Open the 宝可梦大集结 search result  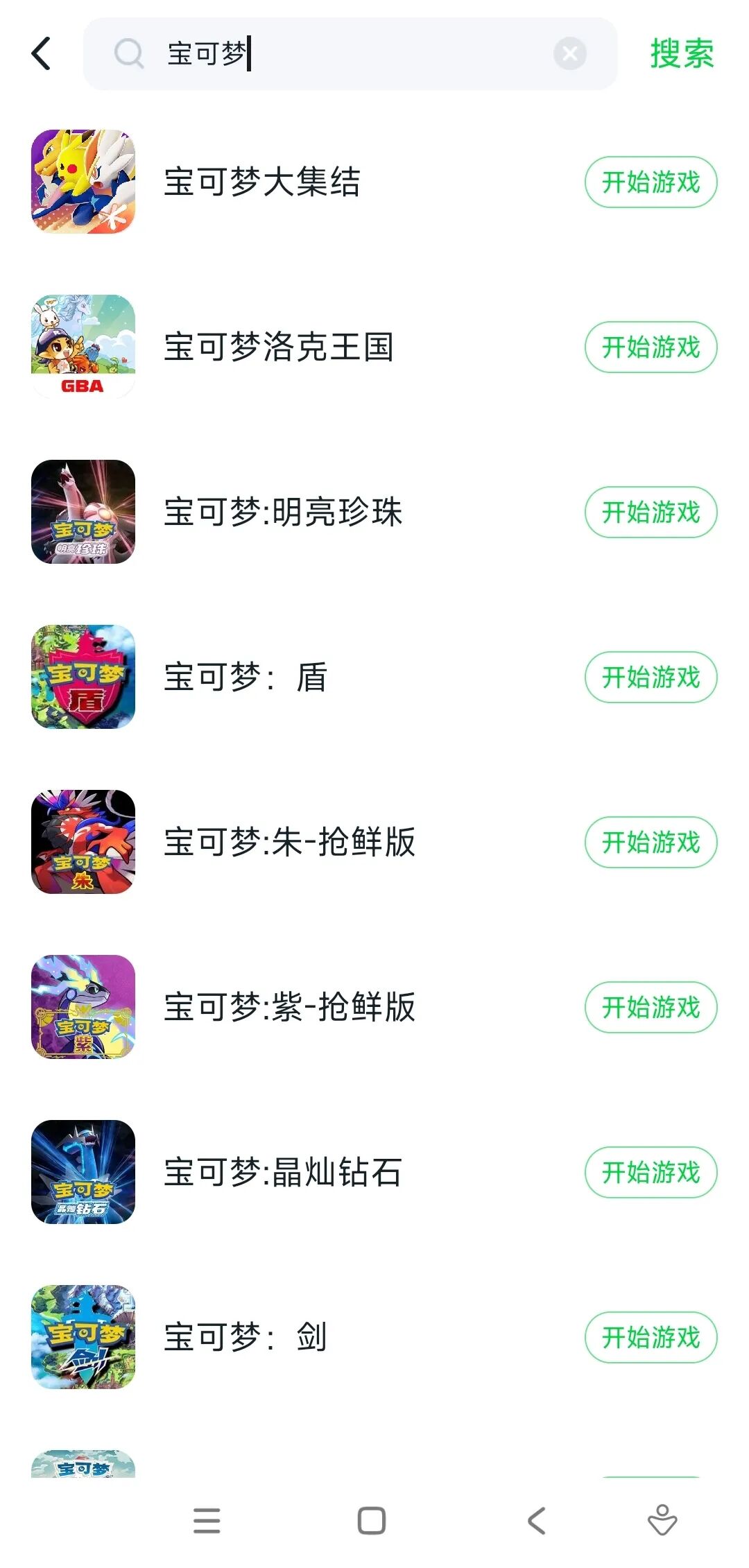(262, 182)
